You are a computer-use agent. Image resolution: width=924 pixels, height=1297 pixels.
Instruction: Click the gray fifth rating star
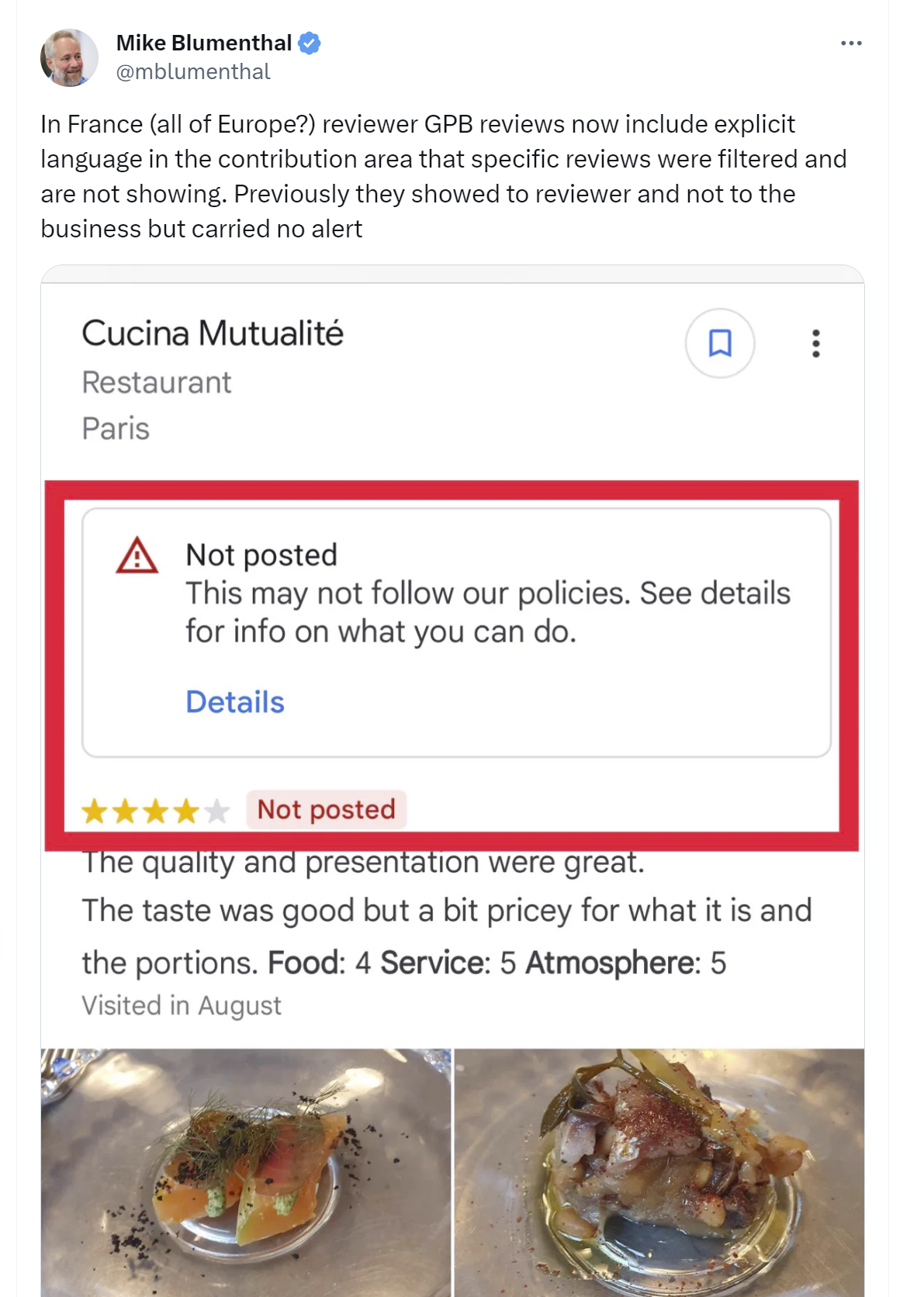click(x=214, y=809)
